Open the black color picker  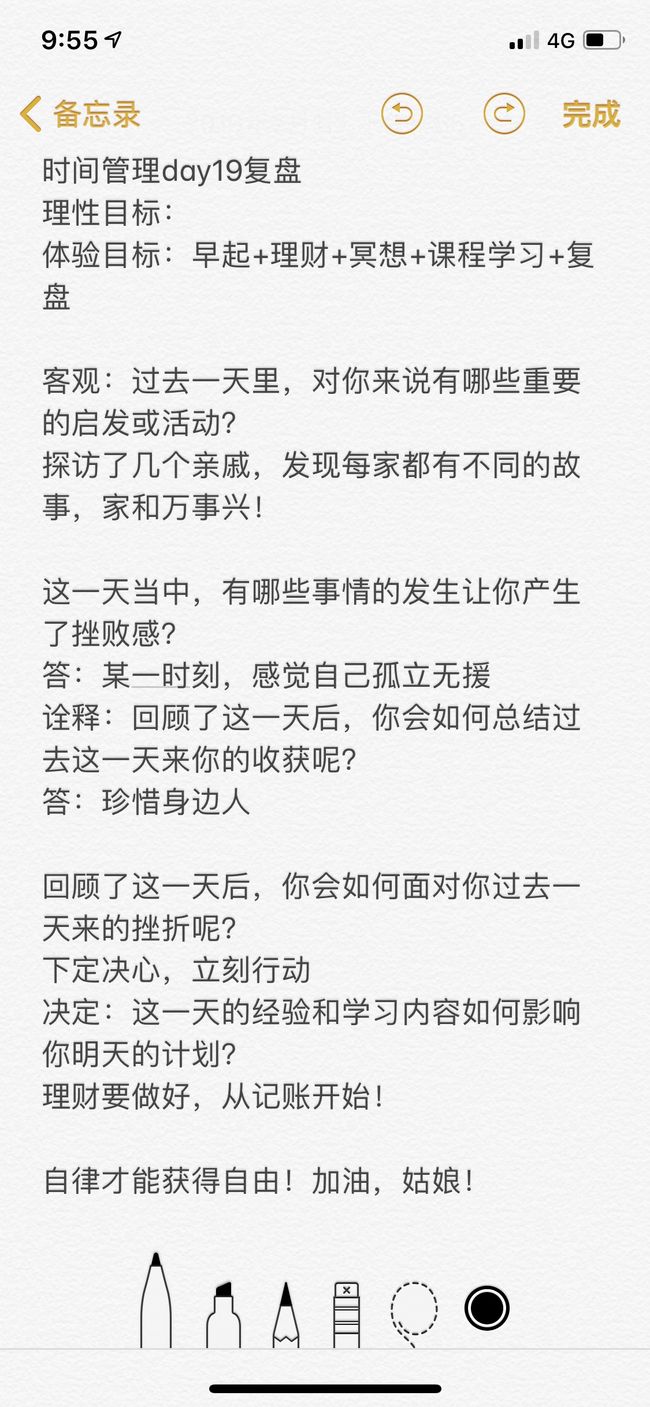tap(487, 1307)
